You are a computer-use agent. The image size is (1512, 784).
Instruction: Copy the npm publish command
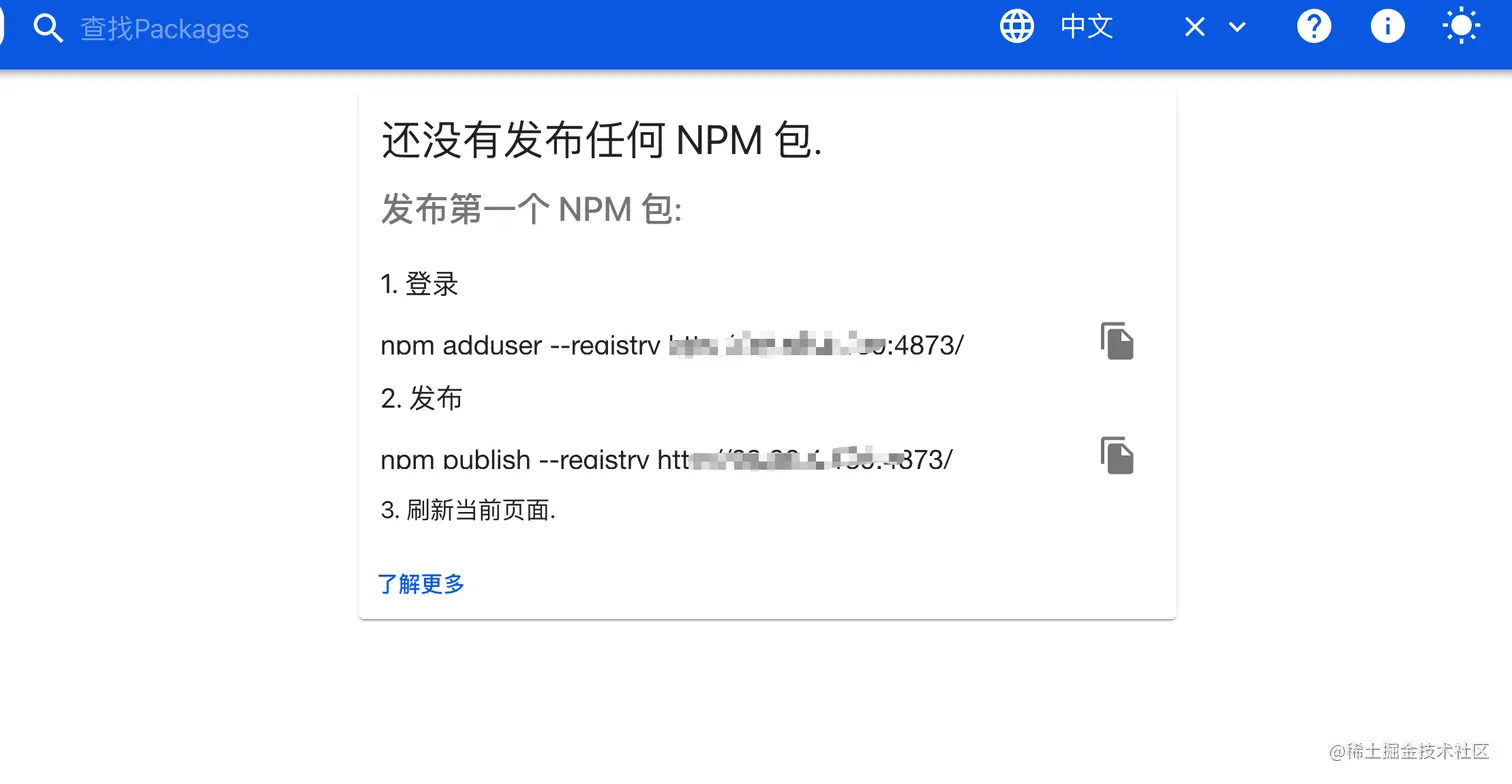(1117, 455)
